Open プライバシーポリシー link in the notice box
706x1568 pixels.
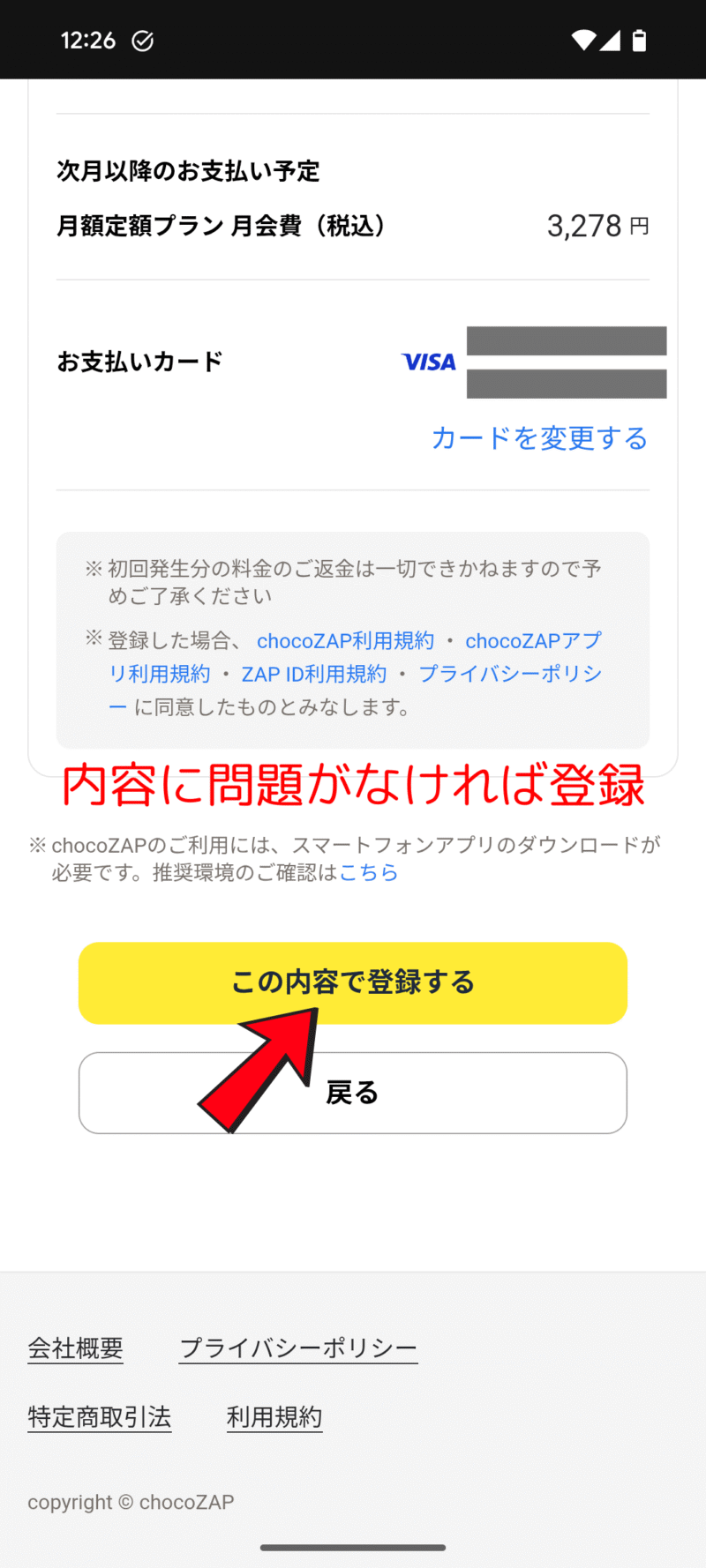point(509,675)
